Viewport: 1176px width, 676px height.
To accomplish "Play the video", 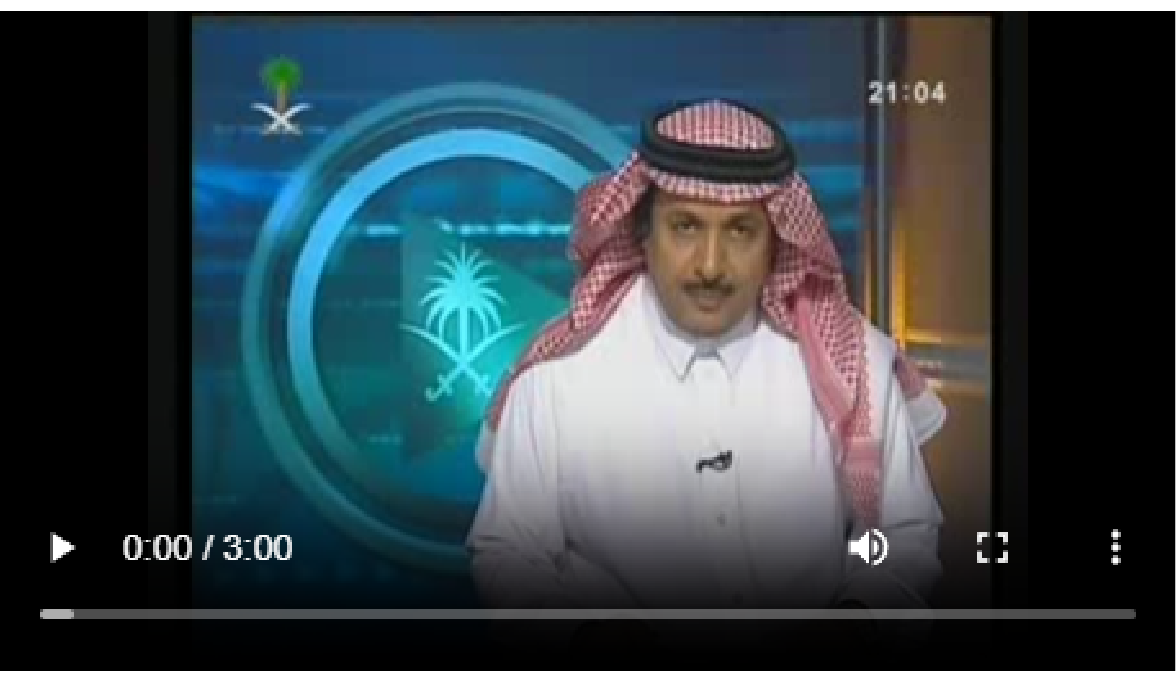I will click(62, 547).
